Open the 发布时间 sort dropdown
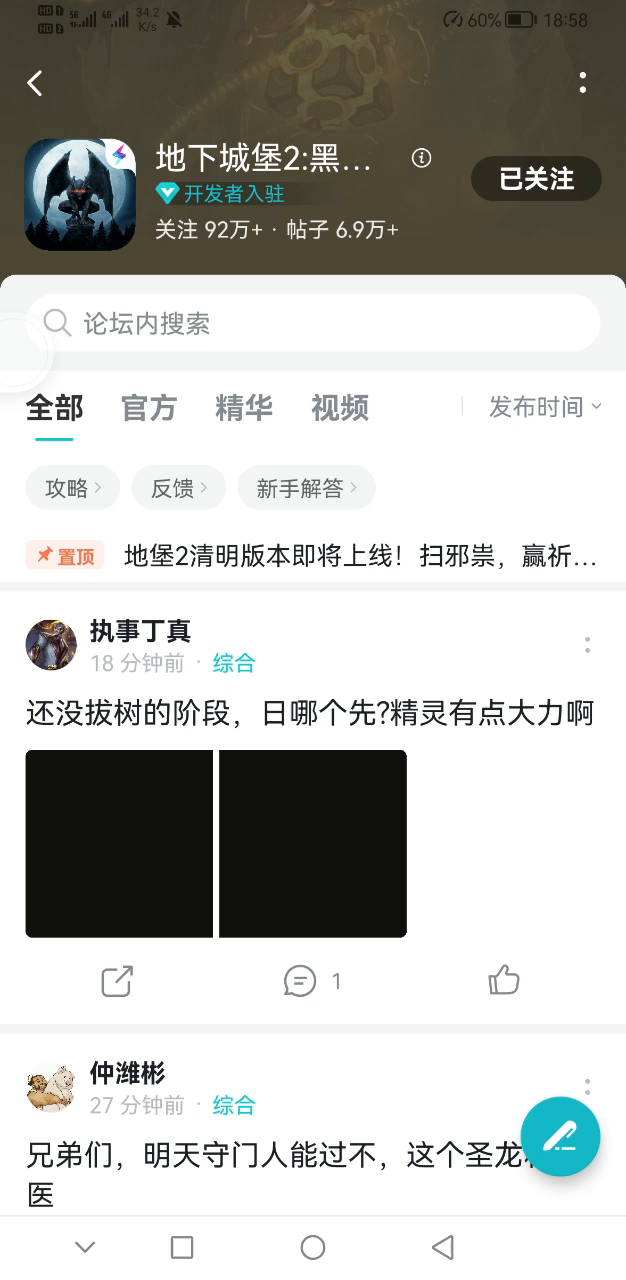The image size is (626, 1280). coord(544,407)
